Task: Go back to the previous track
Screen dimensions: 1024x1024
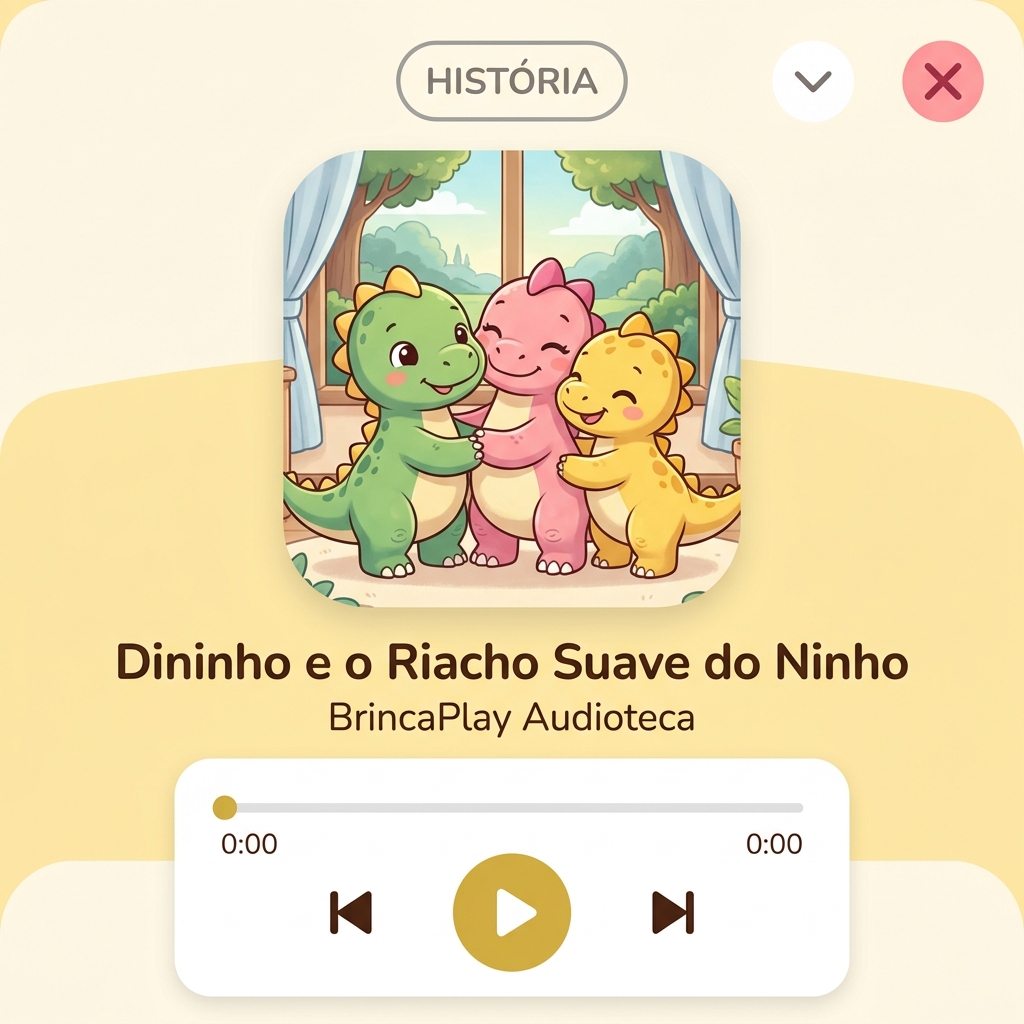Action: [350, 912]
